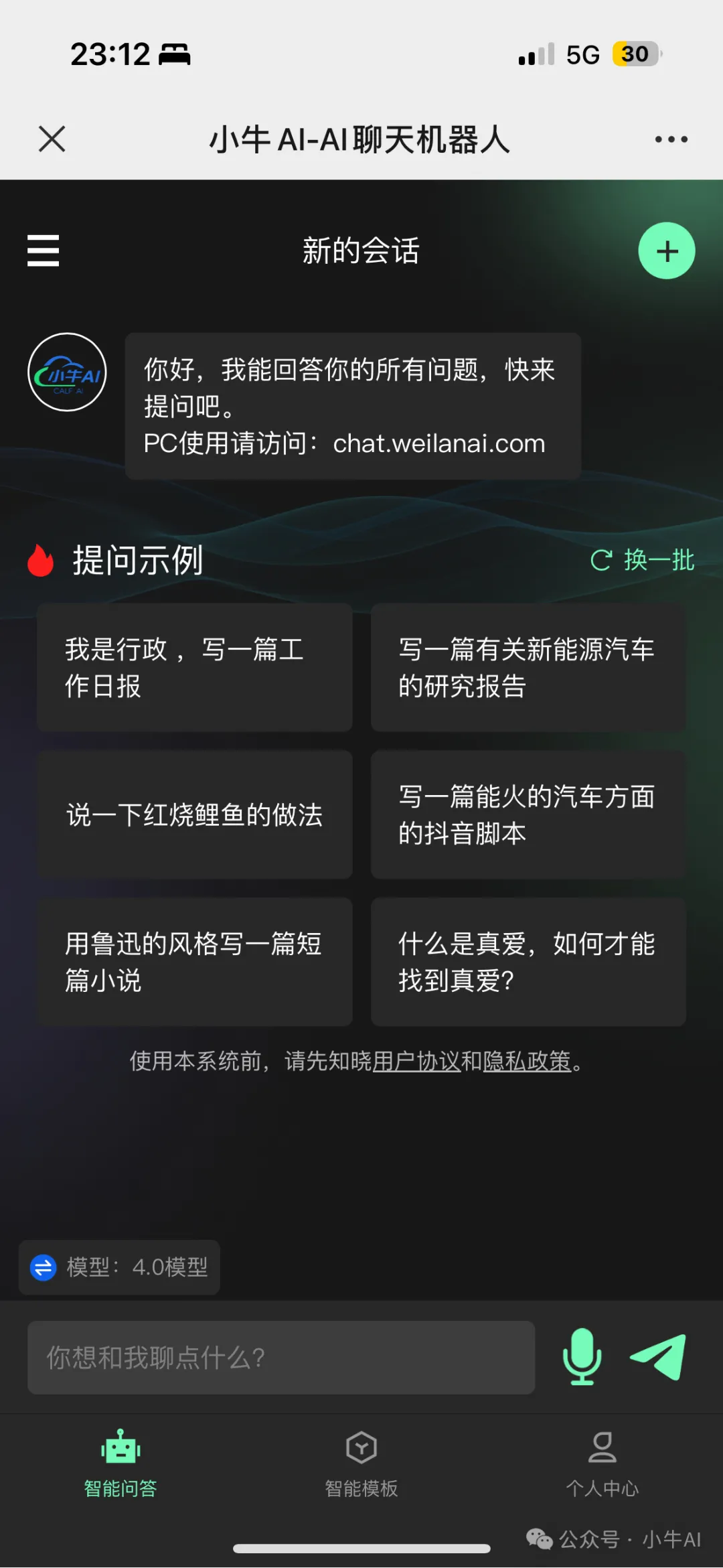Select the 说一下红烧鲤鱼的做法 example
The width and height of the screenshot is (723, 1568).
195,814
